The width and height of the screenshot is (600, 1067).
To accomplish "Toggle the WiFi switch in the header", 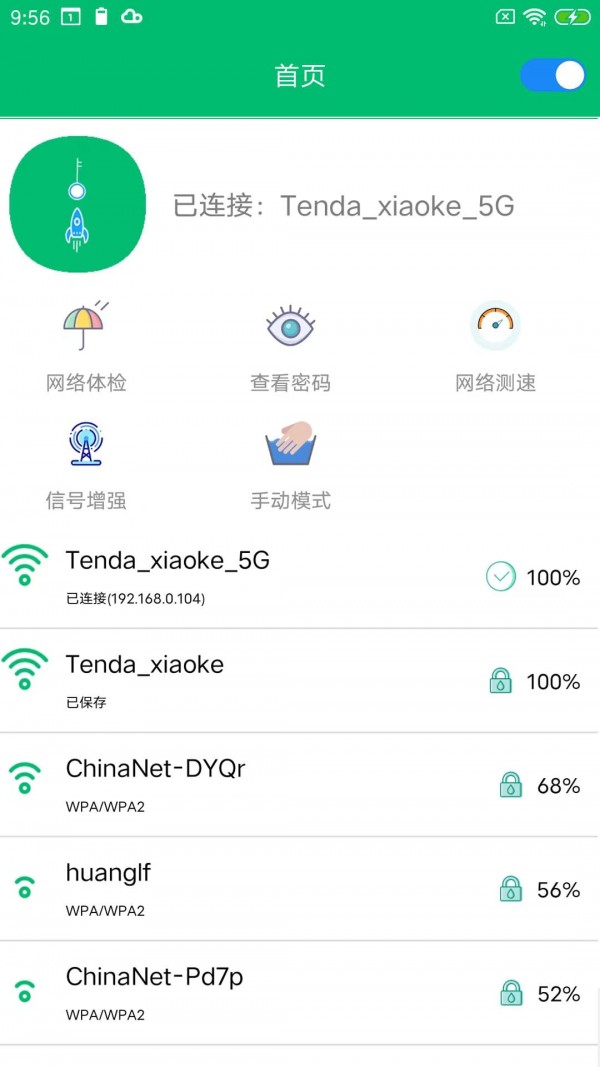I will (553, 76).
